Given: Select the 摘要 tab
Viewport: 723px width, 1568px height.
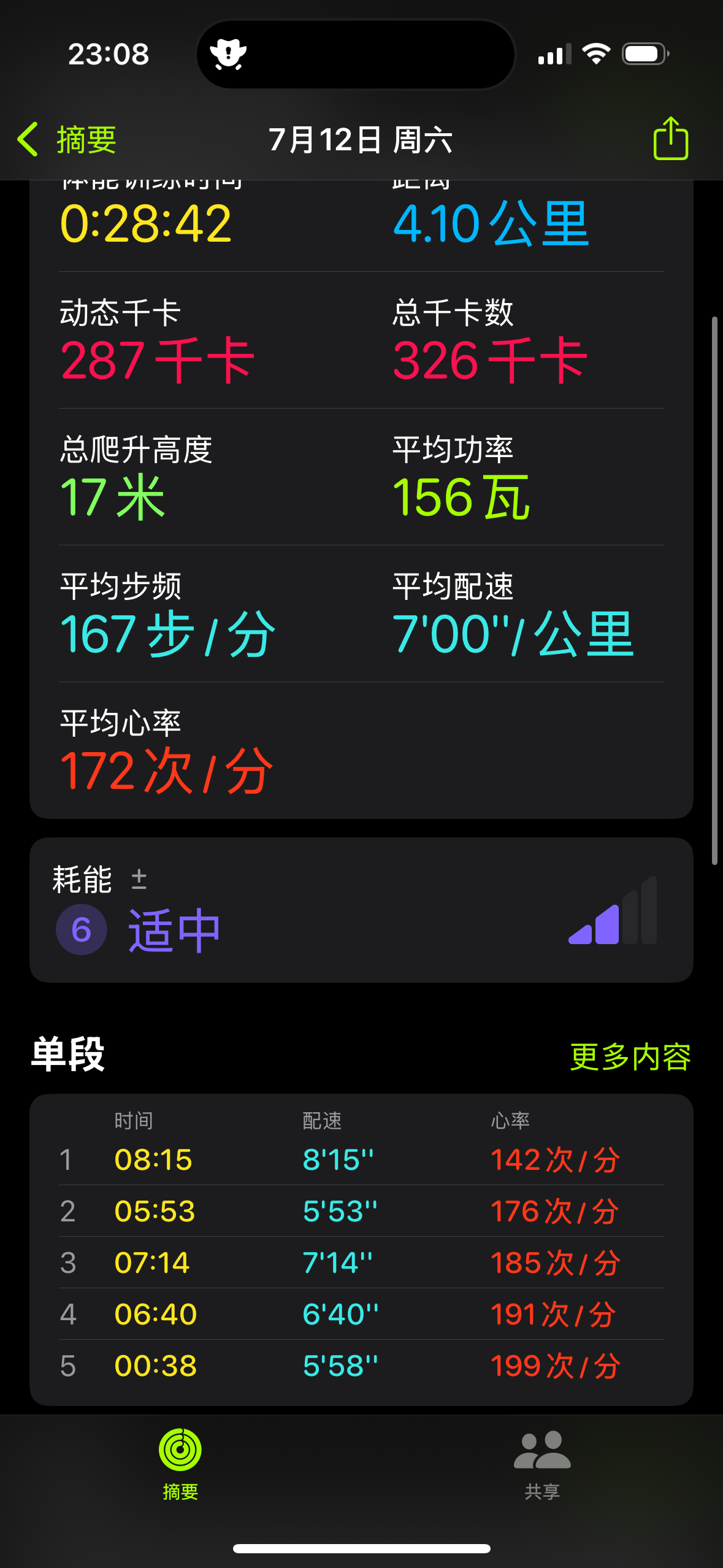Looking at the screenshot, I should tap(180, 1464).
